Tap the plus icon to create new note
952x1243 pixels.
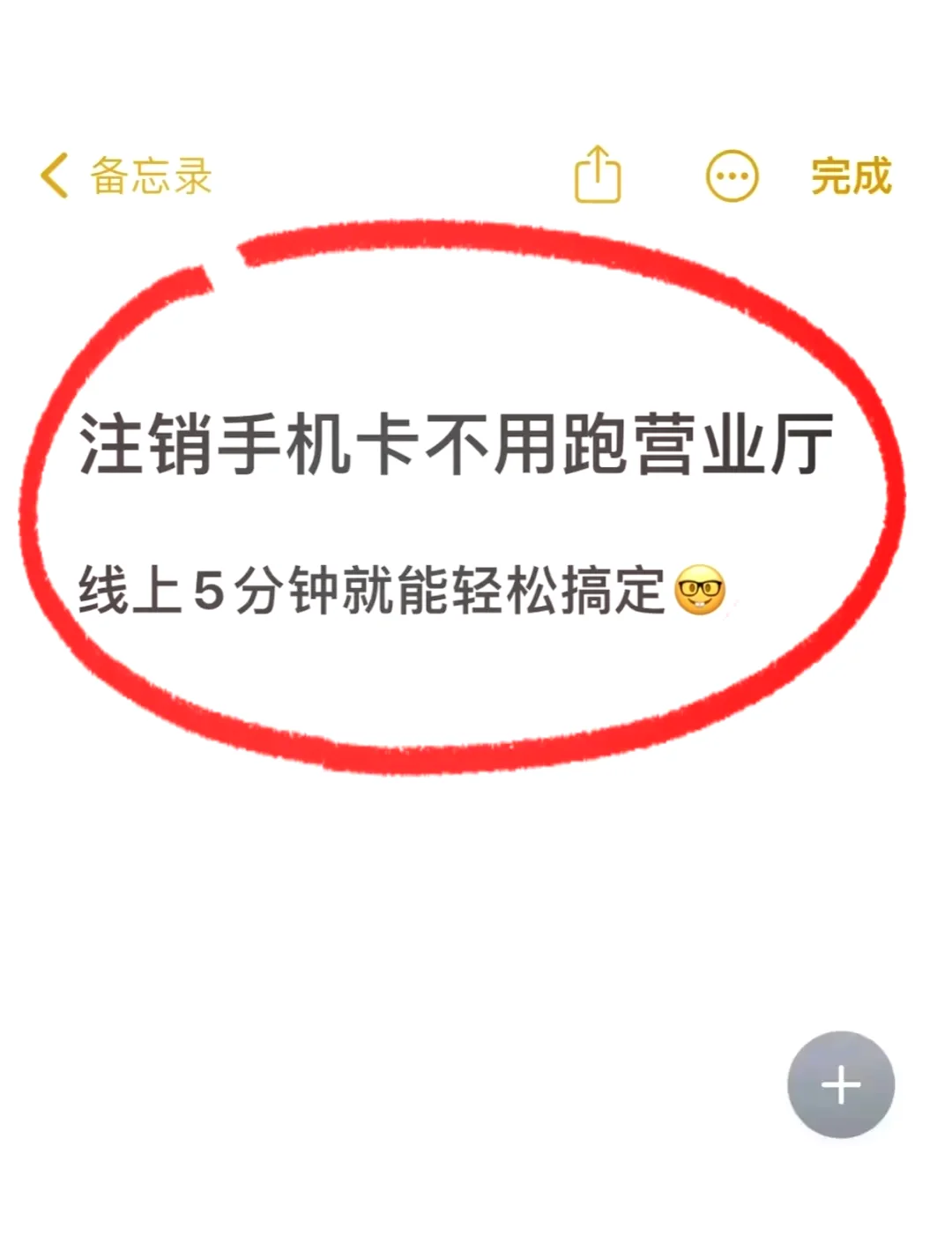(x=839, y=1085)
